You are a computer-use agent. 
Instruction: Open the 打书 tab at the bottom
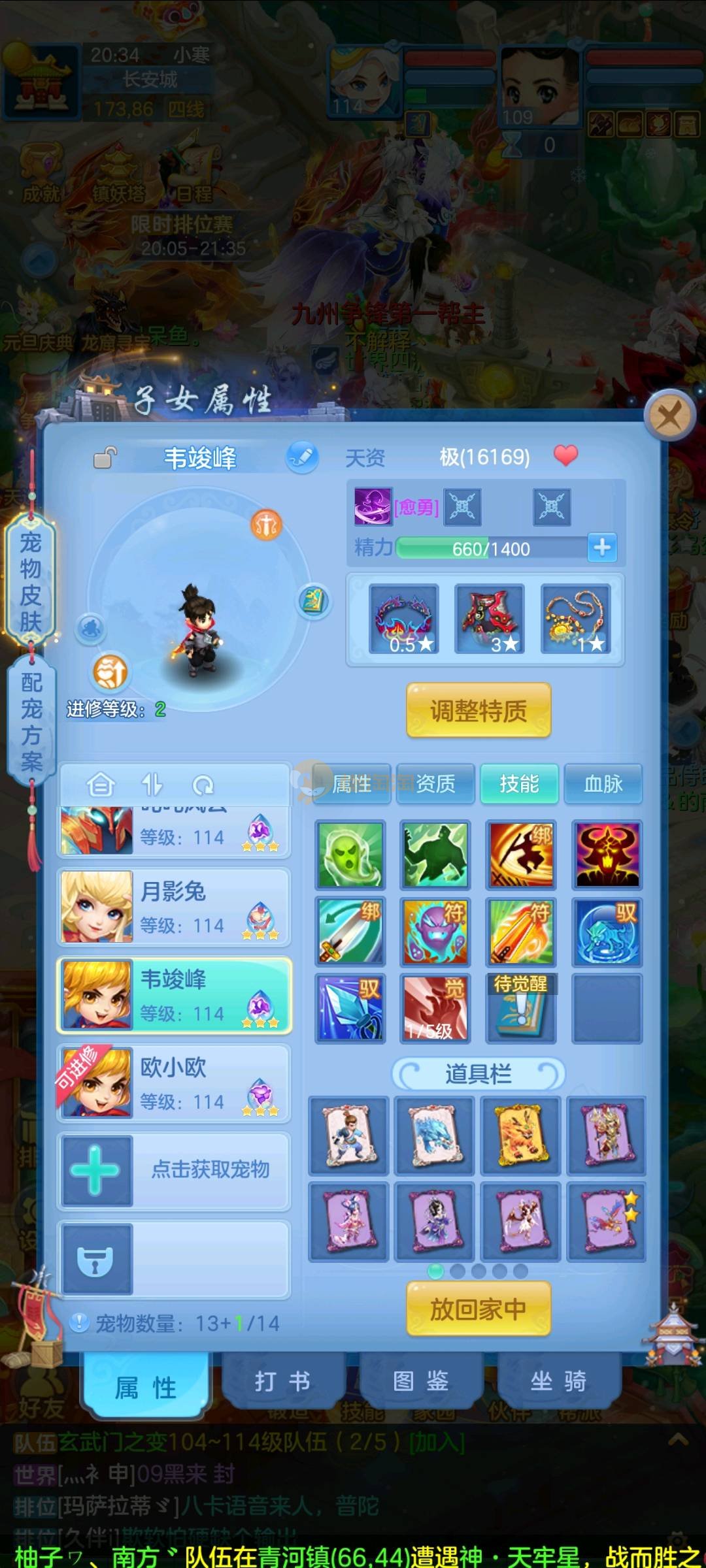click(282, 1380)
